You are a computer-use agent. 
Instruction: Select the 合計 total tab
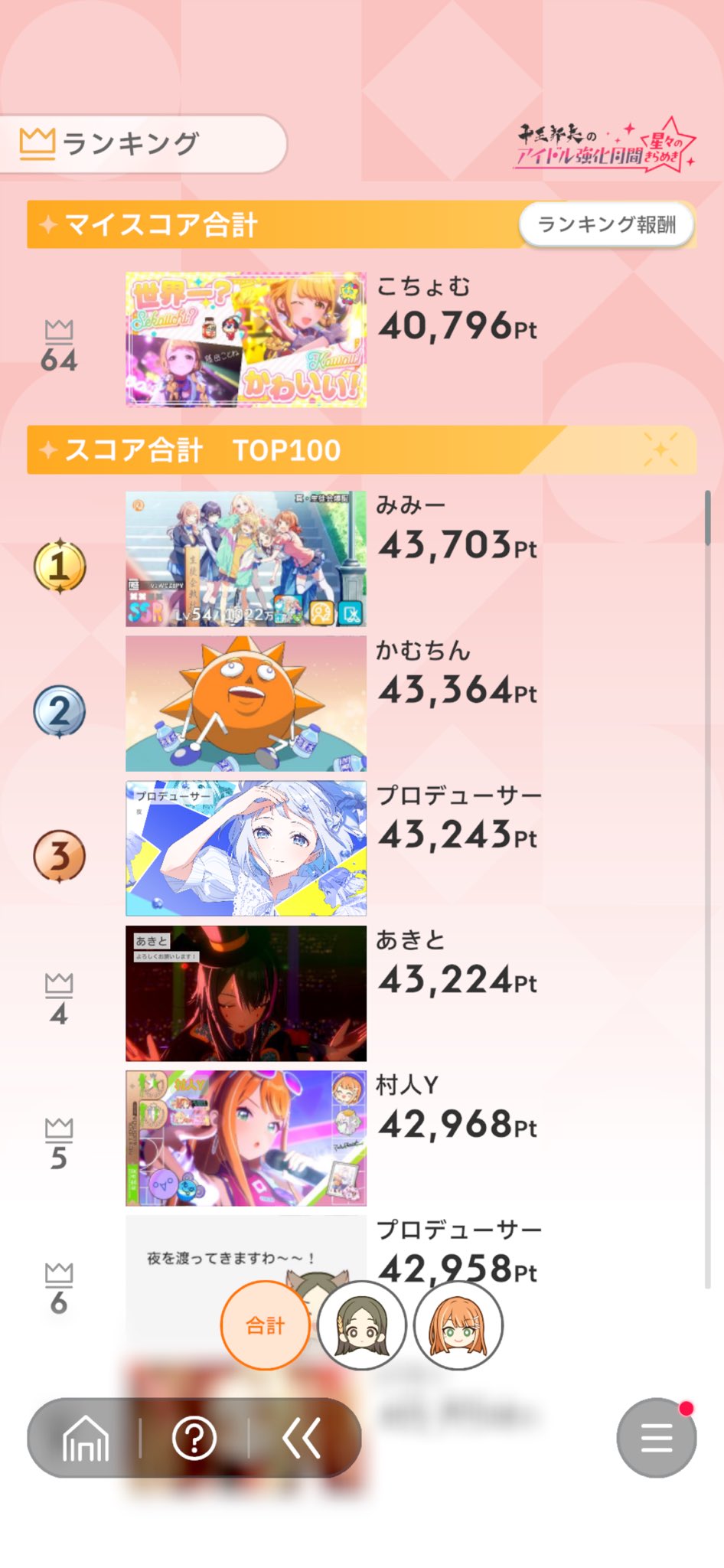265,1325
